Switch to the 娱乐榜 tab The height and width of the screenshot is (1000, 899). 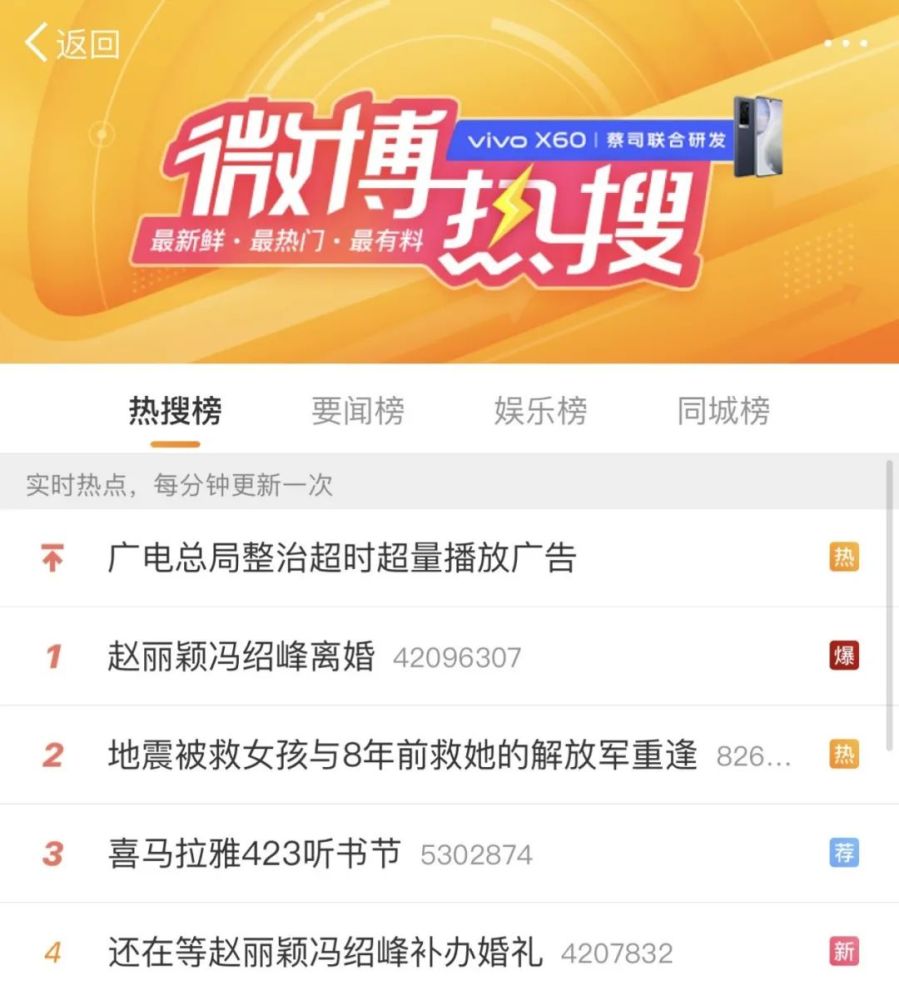pos(540,411)
